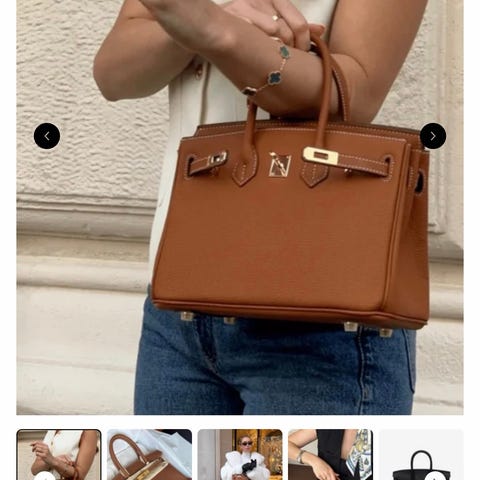480x480 pixels.
Task: Open the thumbnail of the bag with tissue paper
Action: (149, 455)
